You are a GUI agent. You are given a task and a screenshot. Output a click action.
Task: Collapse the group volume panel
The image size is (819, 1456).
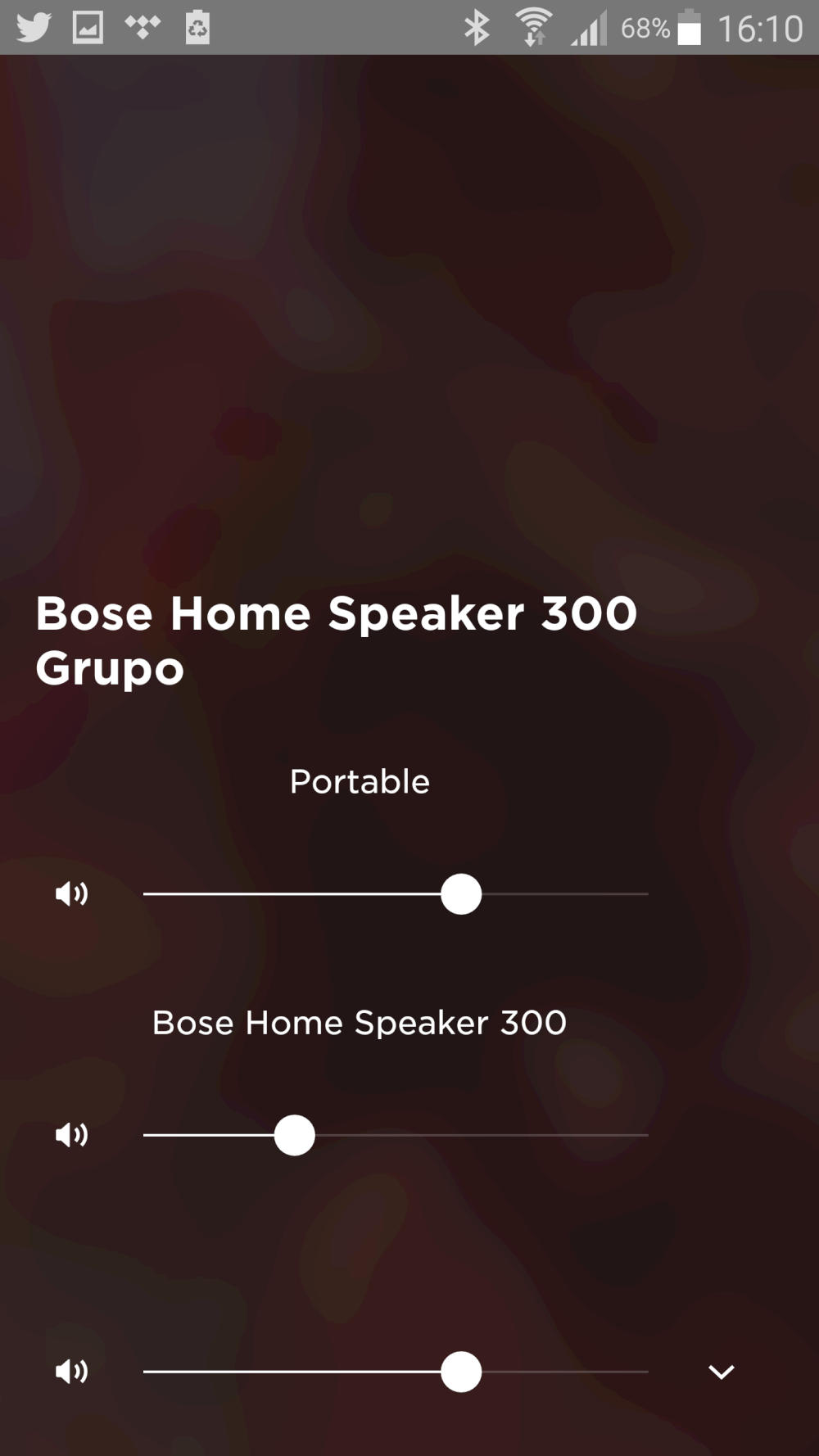tap(721, 1372)
